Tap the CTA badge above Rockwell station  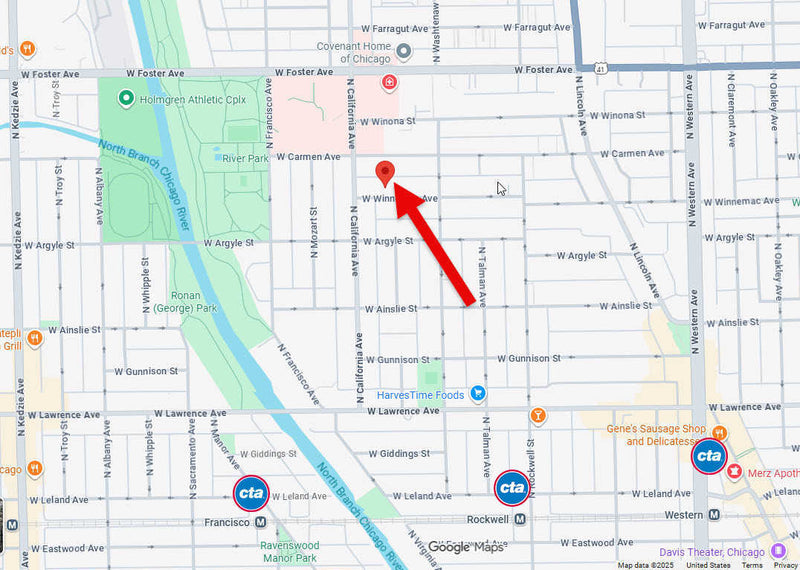(512, 488)
